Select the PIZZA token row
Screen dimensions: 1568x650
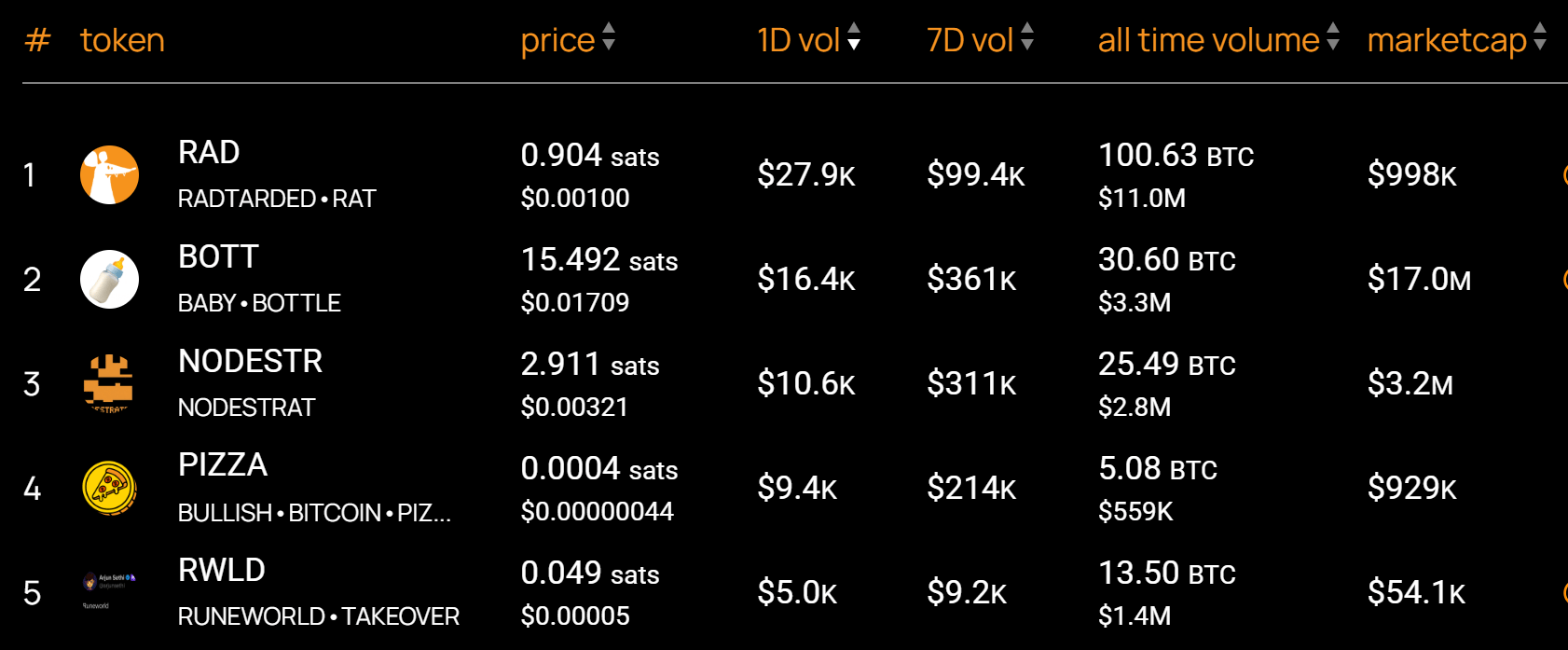[x=223, y=465]
